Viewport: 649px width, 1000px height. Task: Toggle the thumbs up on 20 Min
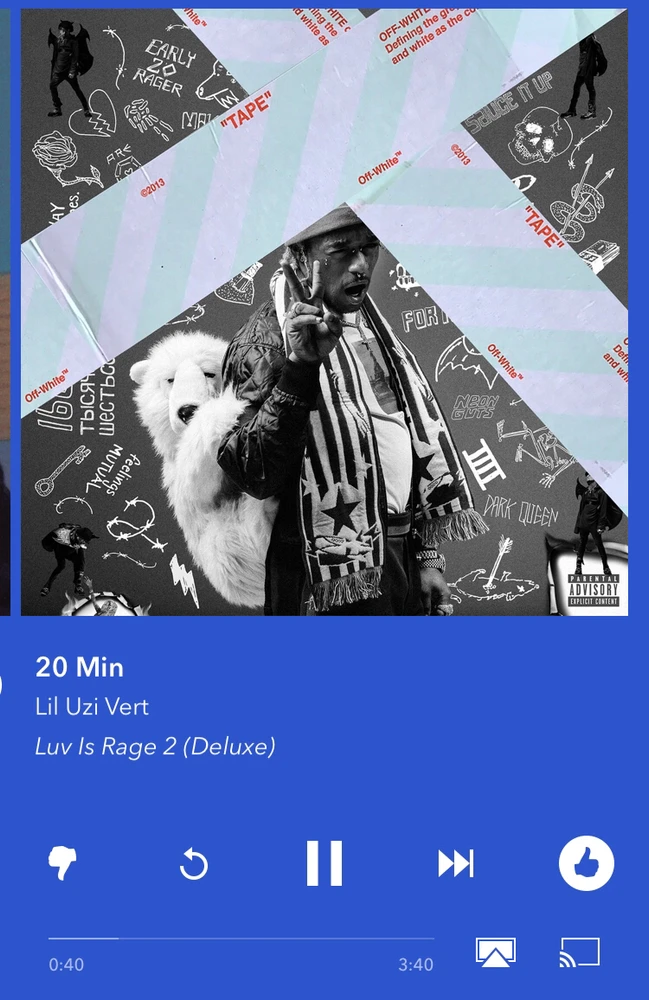[x=586, y=863]
